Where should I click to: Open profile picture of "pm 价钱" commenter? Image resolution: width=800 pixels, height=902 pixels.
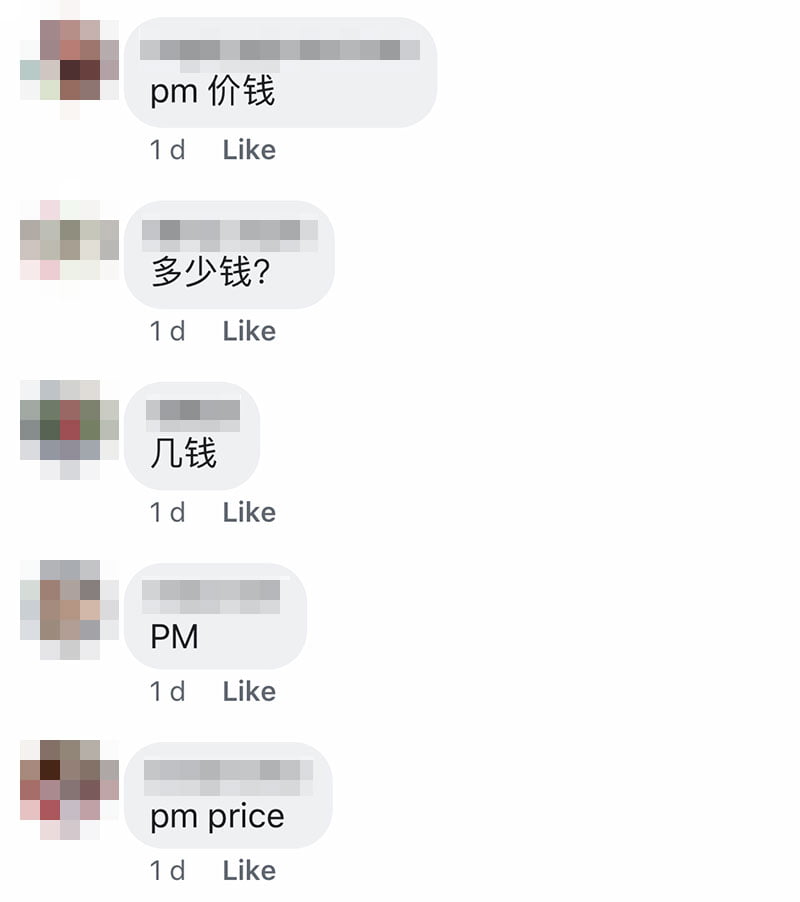[70, 61]
